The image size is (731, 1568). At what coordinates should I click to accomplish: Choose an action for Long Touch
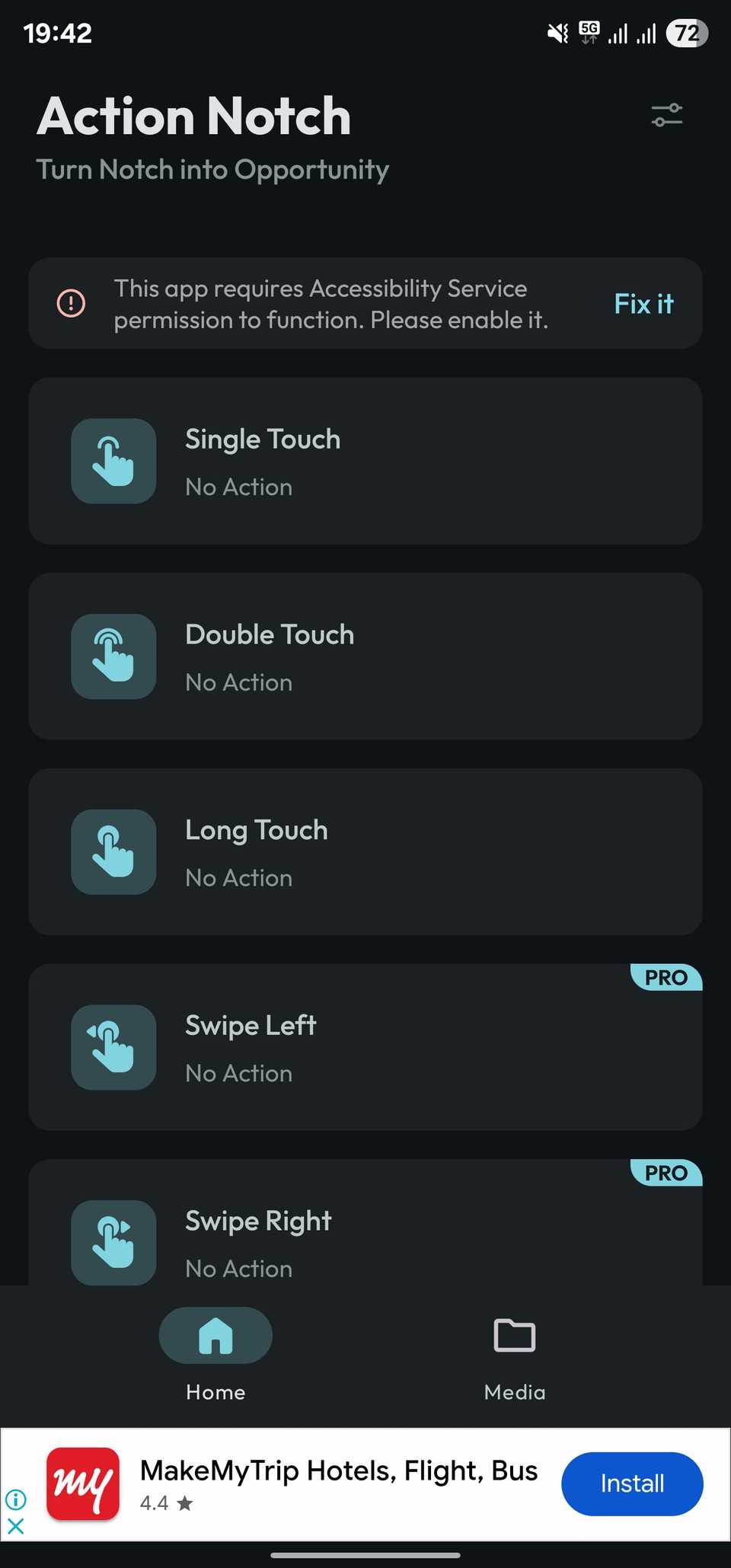[x=365, y=851]
